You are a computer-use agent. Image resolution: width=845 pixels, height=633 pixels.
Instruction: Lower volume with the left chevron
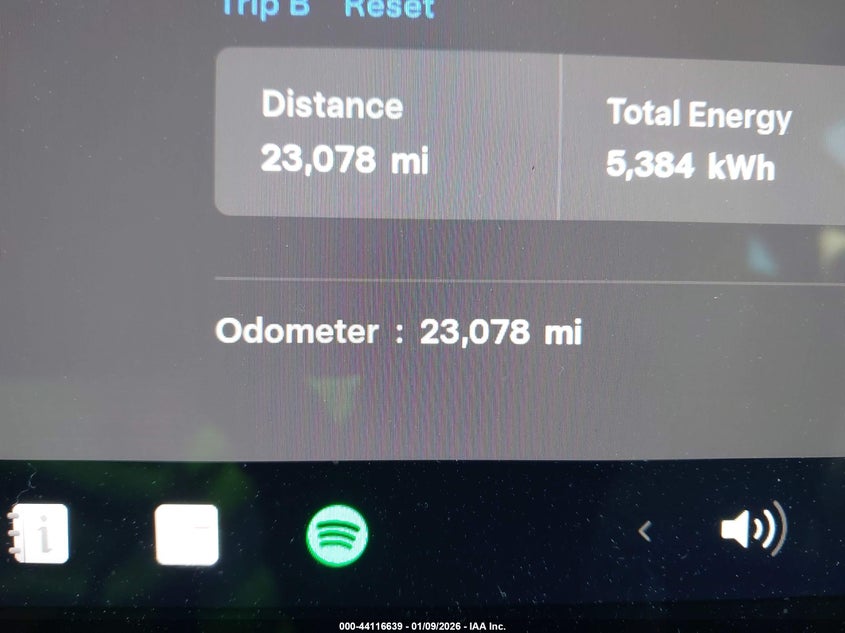click(x=645, y=532)
